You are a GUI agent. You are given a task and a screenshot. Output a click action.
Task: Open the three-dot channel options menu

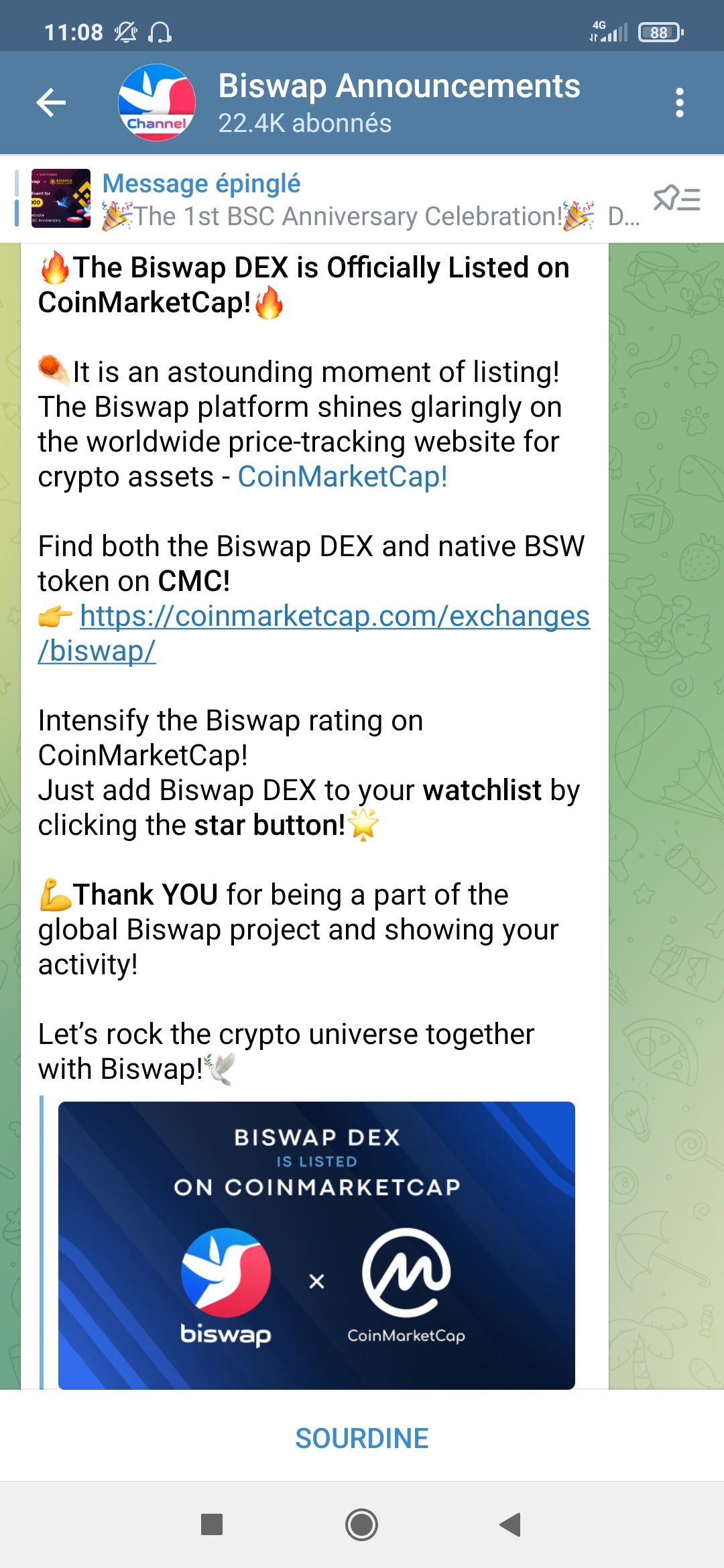680,101
